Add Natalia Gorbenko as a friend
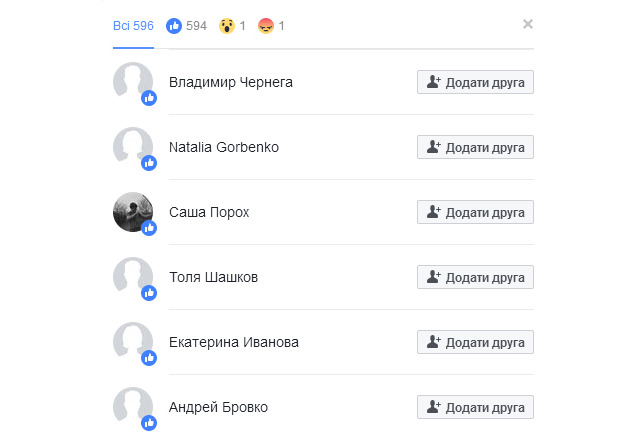640x439 pixels. [475, 147]
